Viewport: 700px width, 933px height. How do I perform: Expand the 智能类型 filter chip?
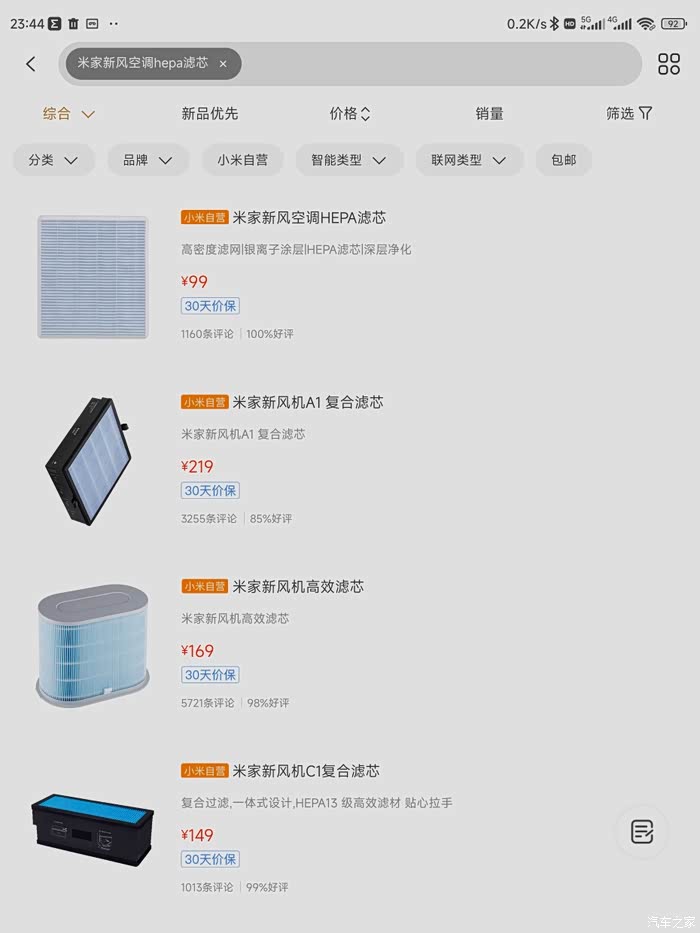349,160
